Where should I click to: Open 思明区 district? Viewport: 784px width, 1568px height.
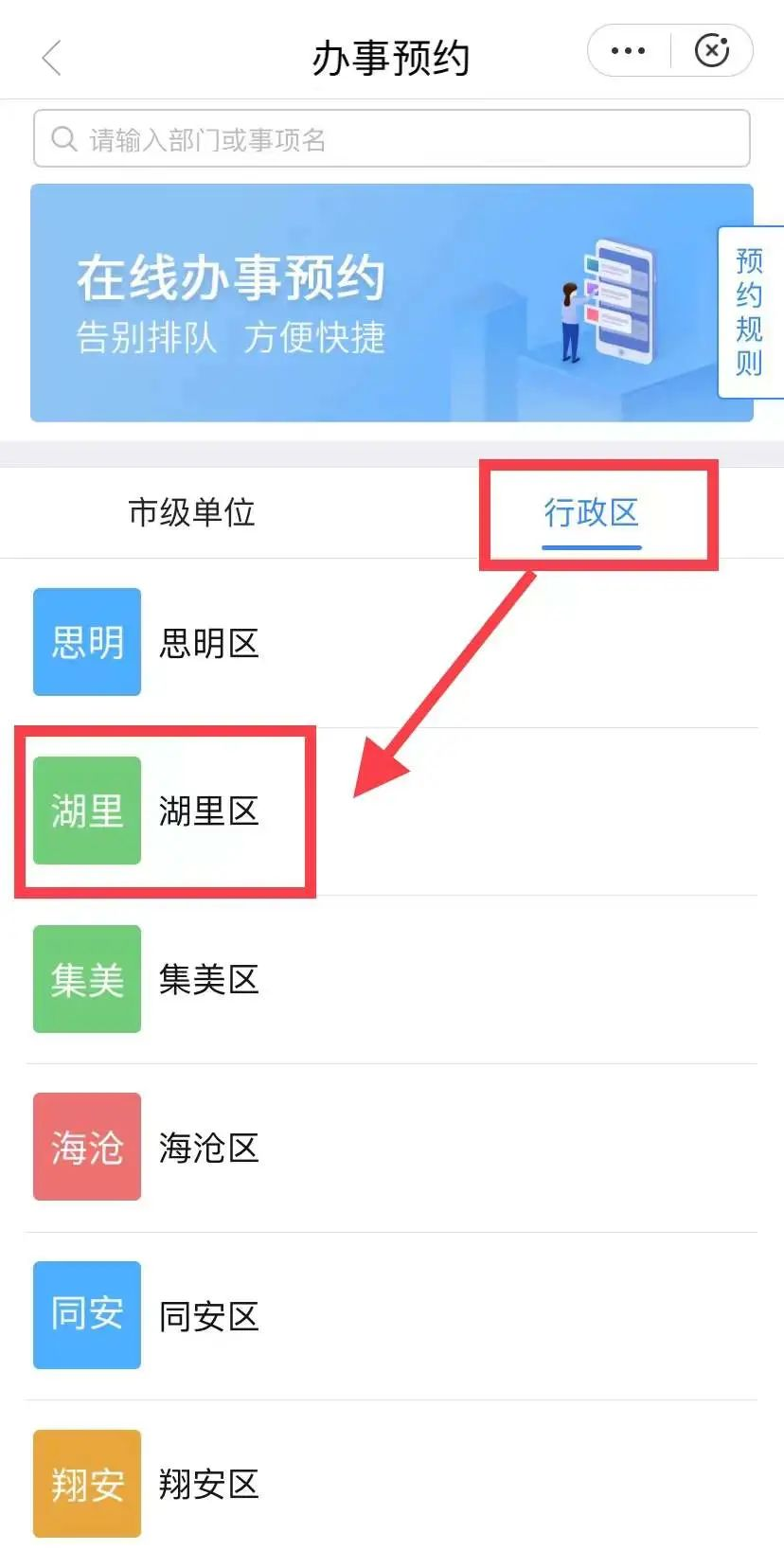tap(208, 643)
